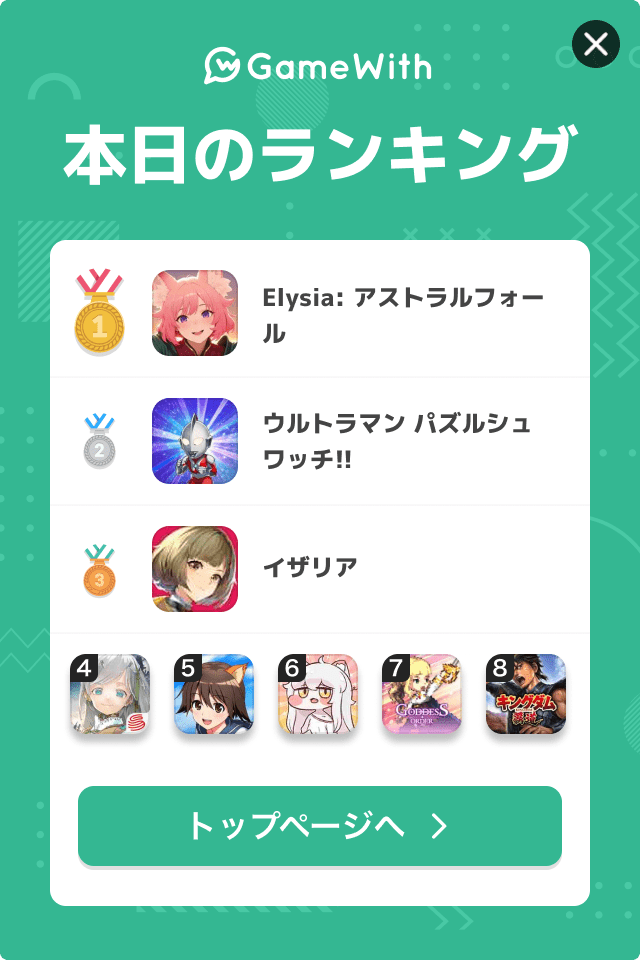Close the ranking popup
This screenshot has height=960, width=640.
pos(595,44)
